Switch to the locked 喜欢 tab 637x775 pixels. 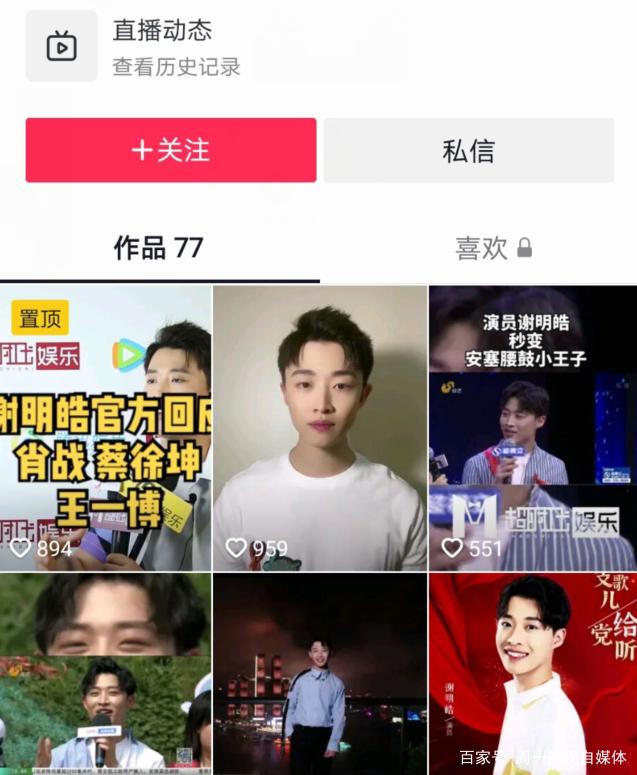click(x=493, y=248)
